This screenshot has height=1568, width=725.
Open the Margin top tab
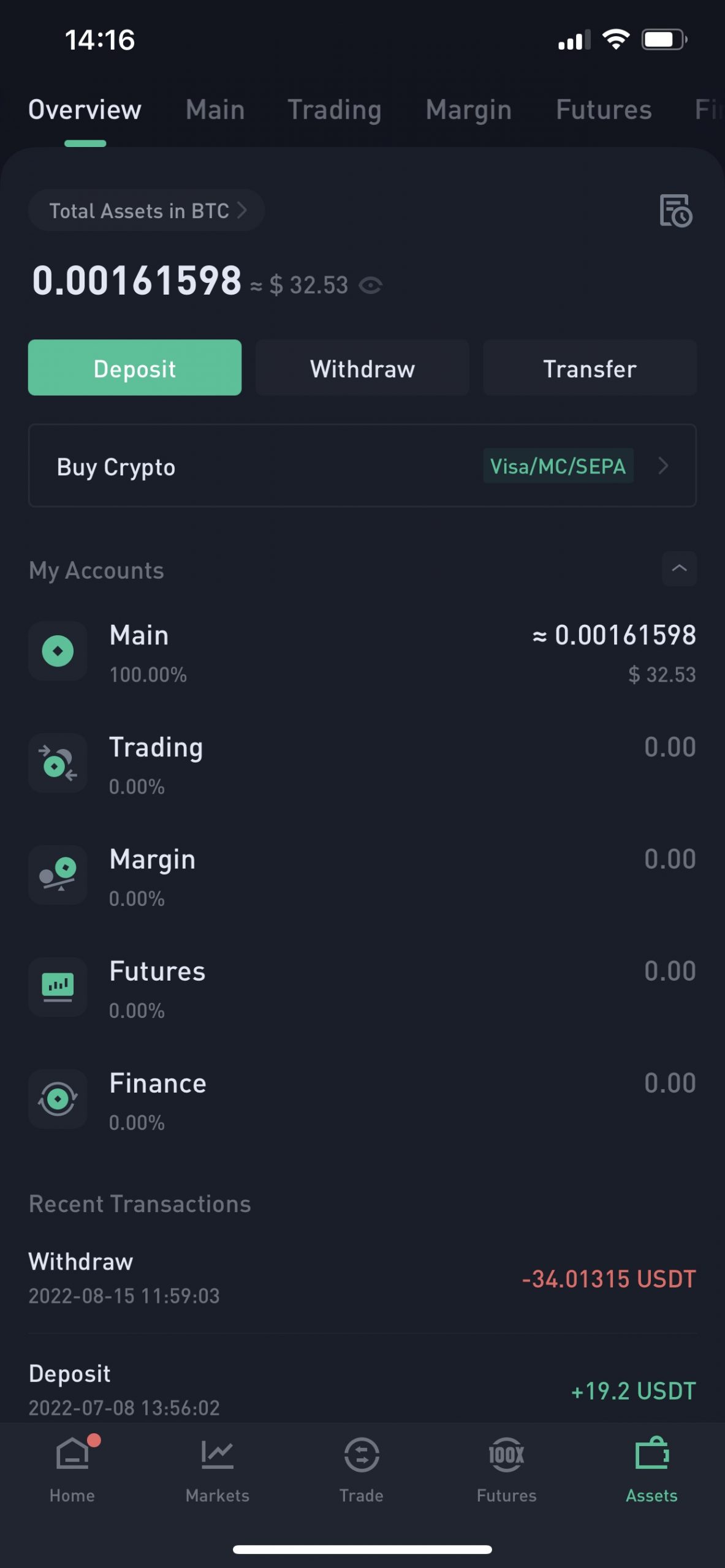[469, 110]
